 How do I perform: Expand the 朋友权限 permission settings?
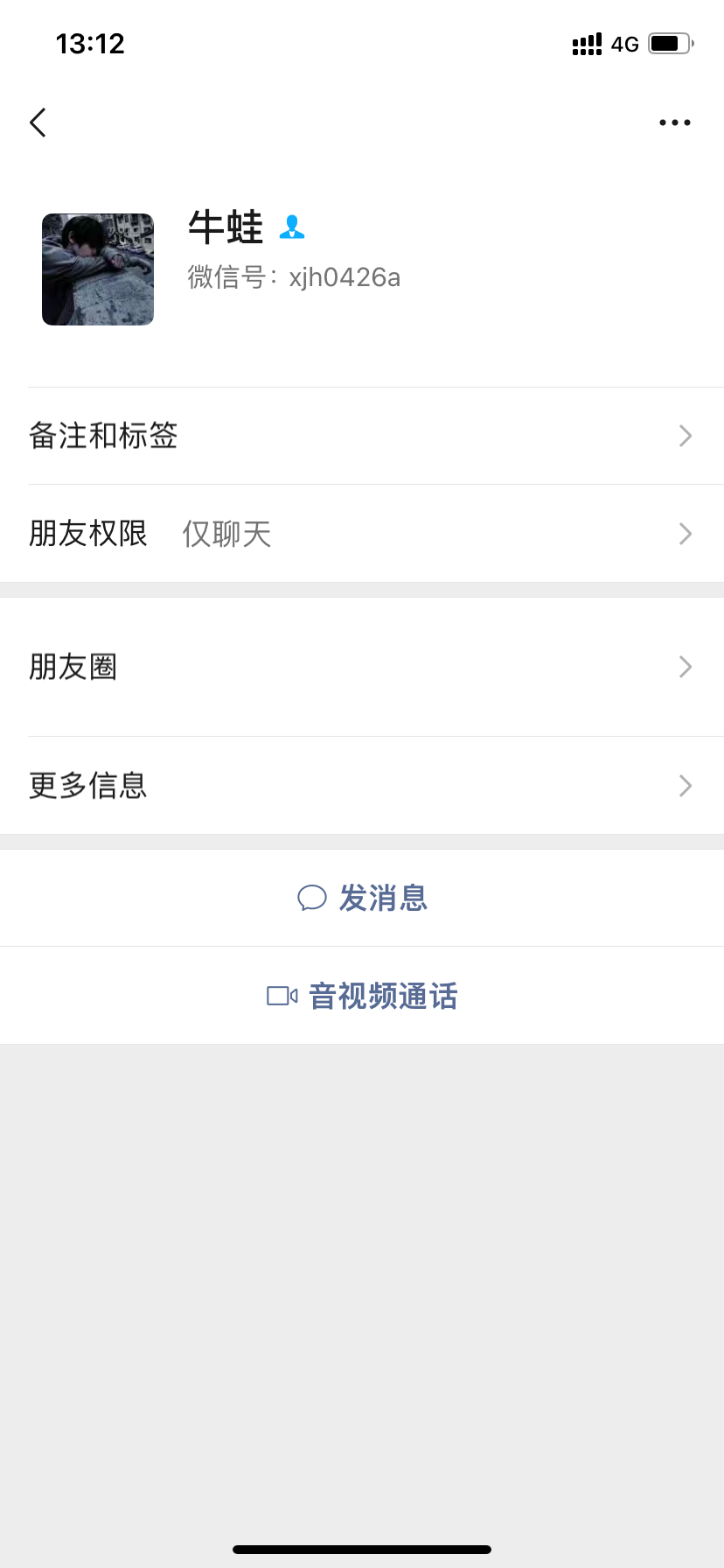(362, 534)
